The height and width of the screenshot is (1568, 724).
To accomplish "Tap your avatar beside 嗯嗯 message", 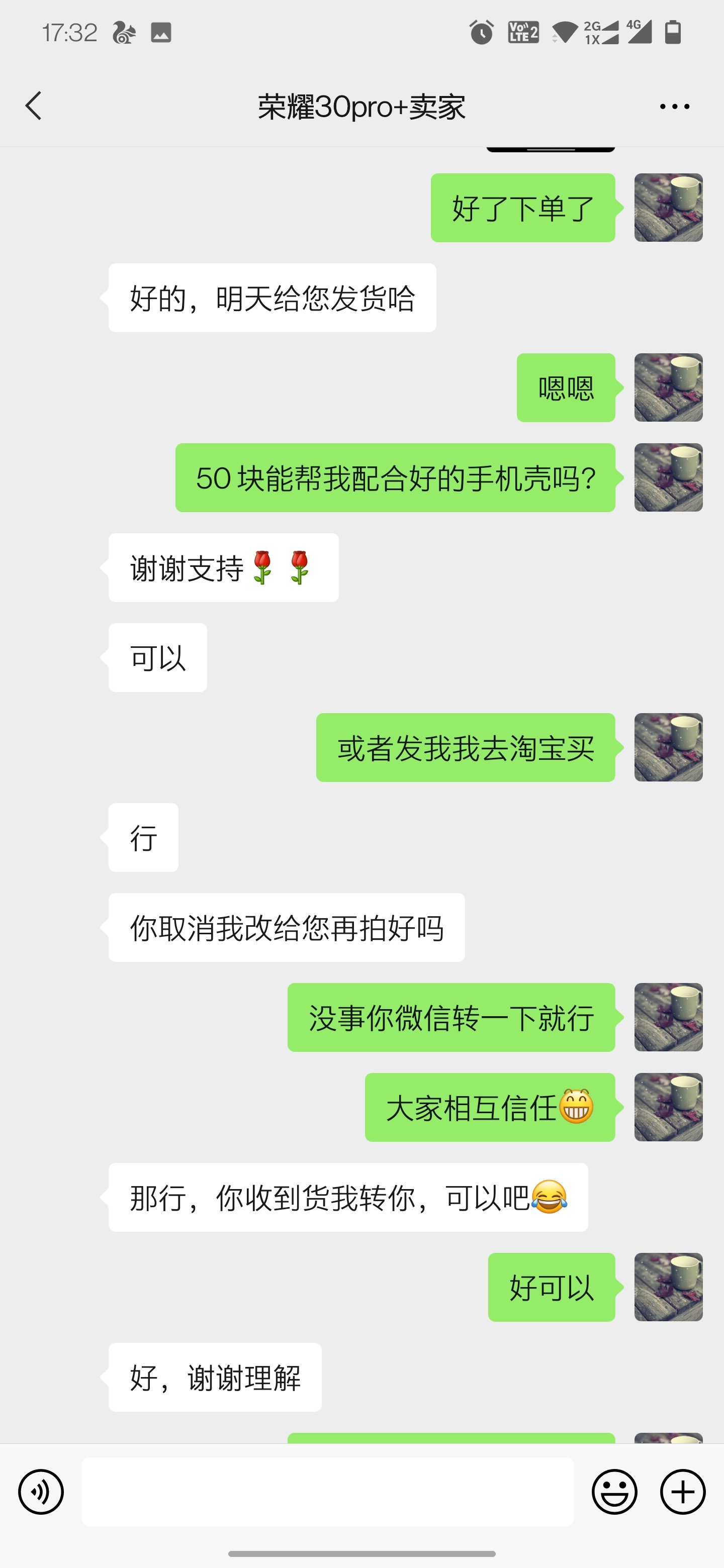I will pyautogui.click(x=668, y=387).
